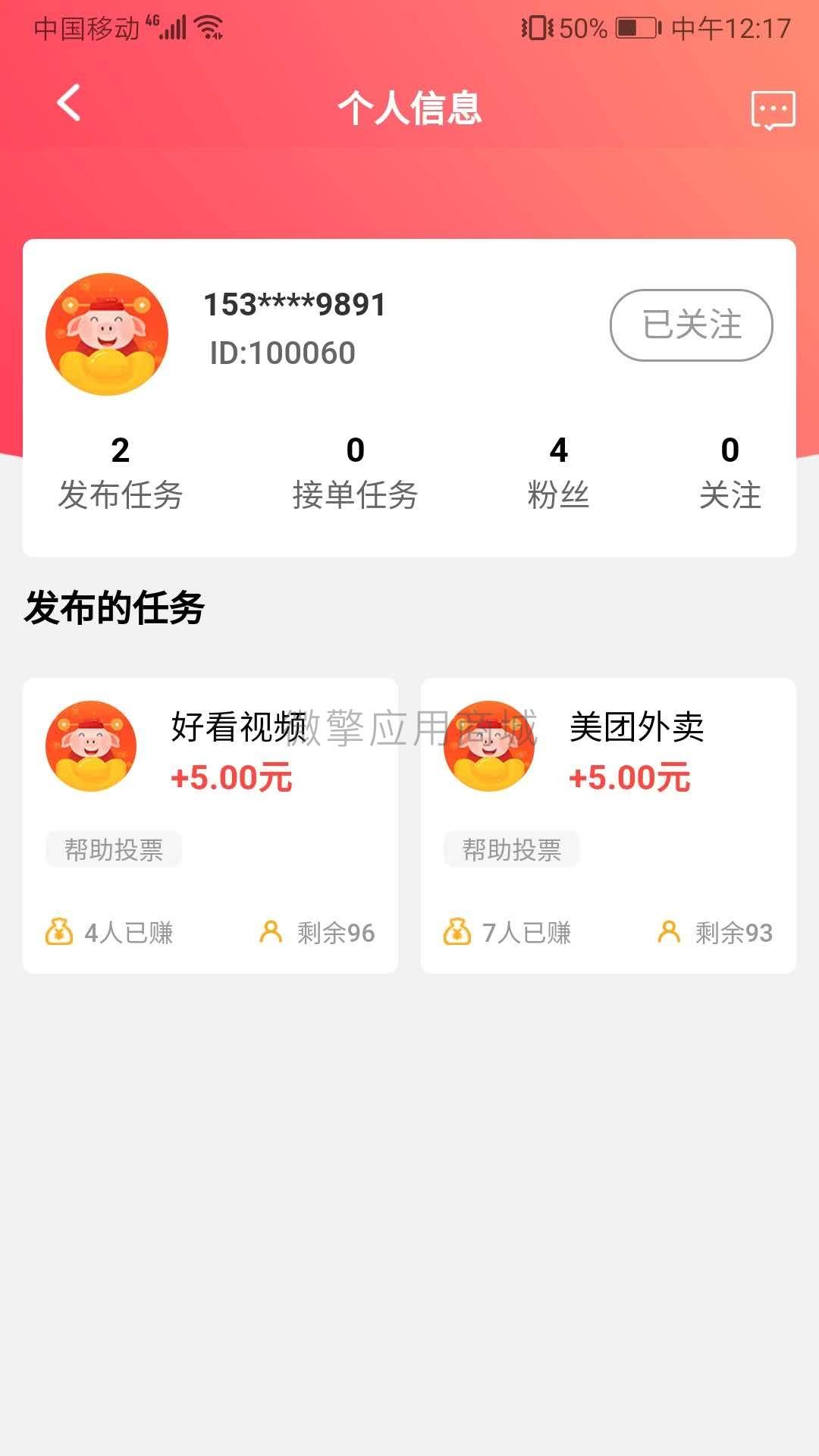View the user's profile avatar

pos(107,334)
